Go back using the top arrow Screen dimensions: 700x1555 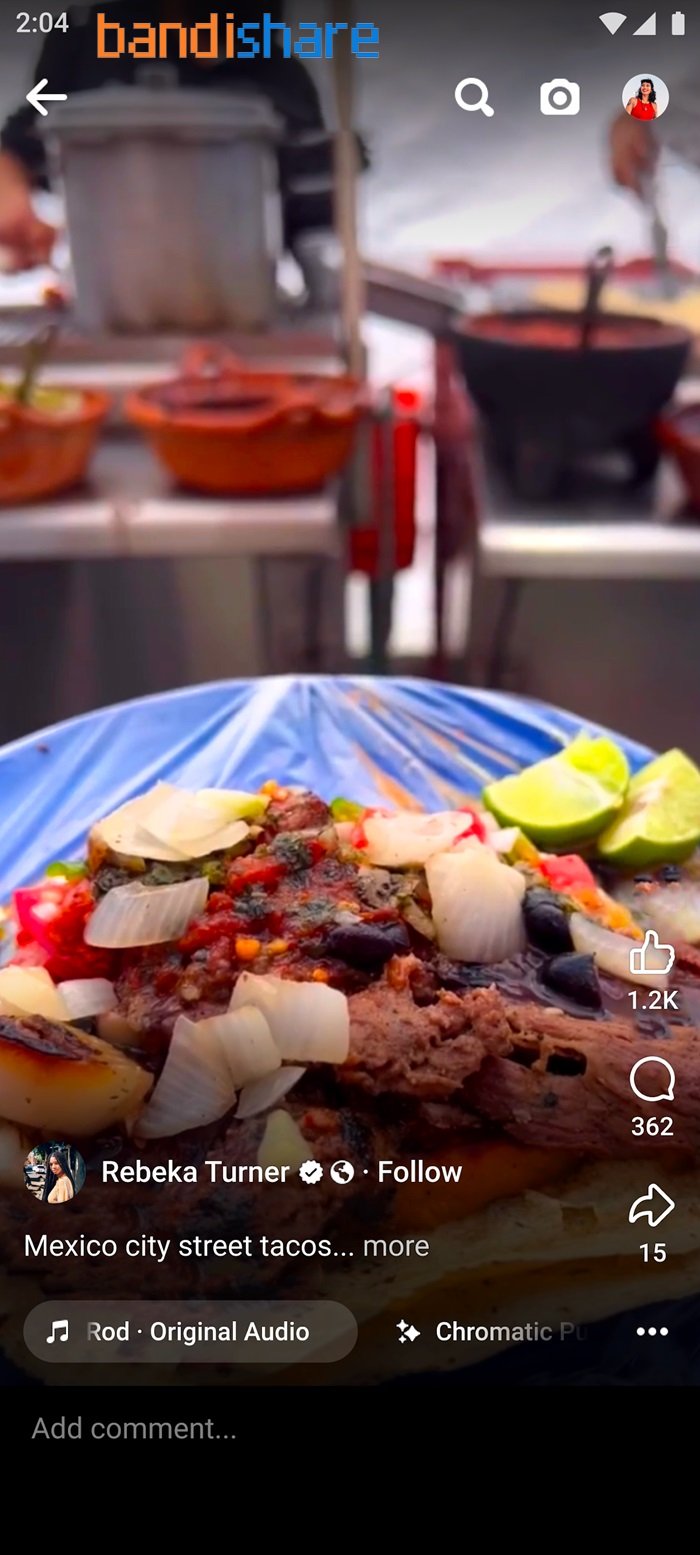46,97
